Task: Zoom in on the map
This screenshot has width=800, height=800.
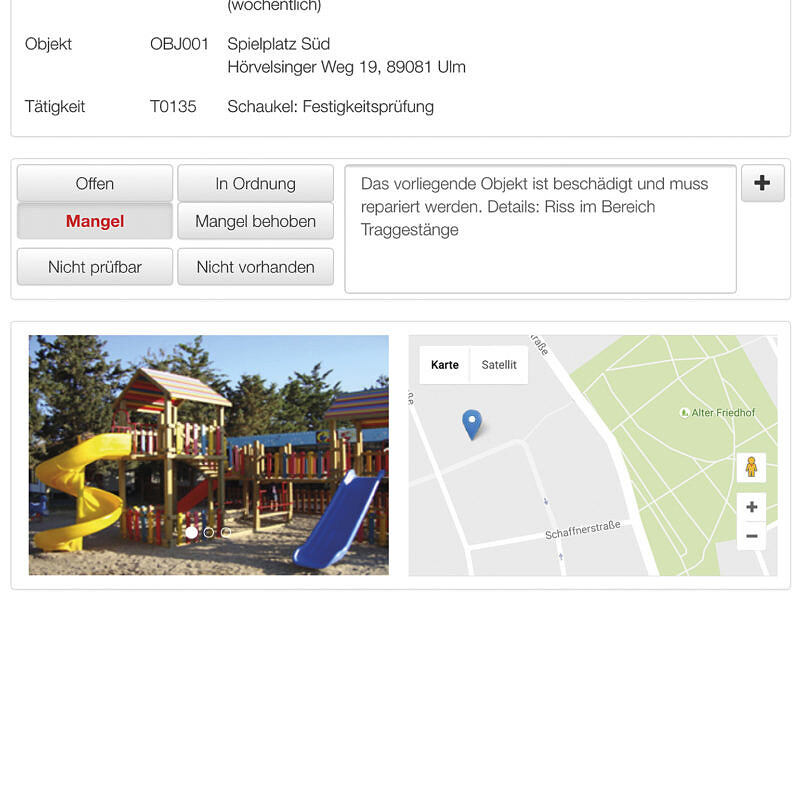Action: pyautogui.click(x=751, y=507)
